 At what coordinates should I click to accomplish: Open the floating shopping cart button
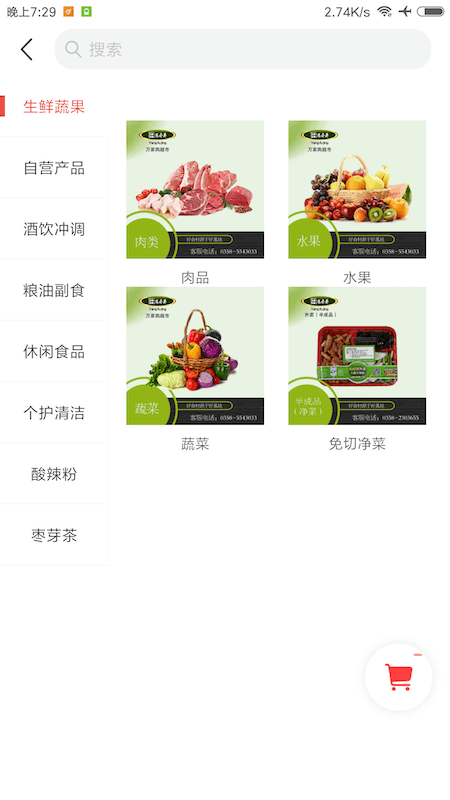tap(398, 677)
